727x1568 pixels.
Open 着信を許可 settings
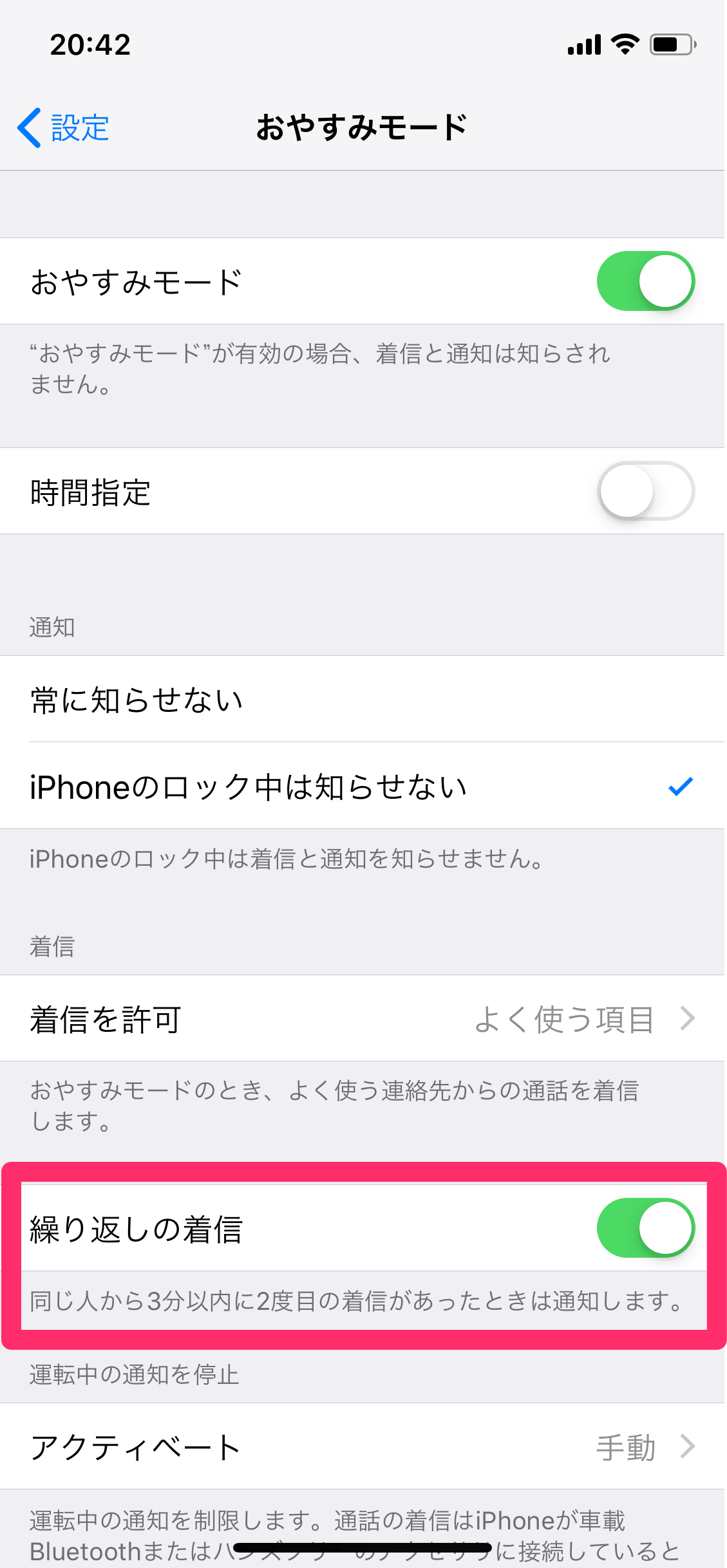tap(363, 1020)
